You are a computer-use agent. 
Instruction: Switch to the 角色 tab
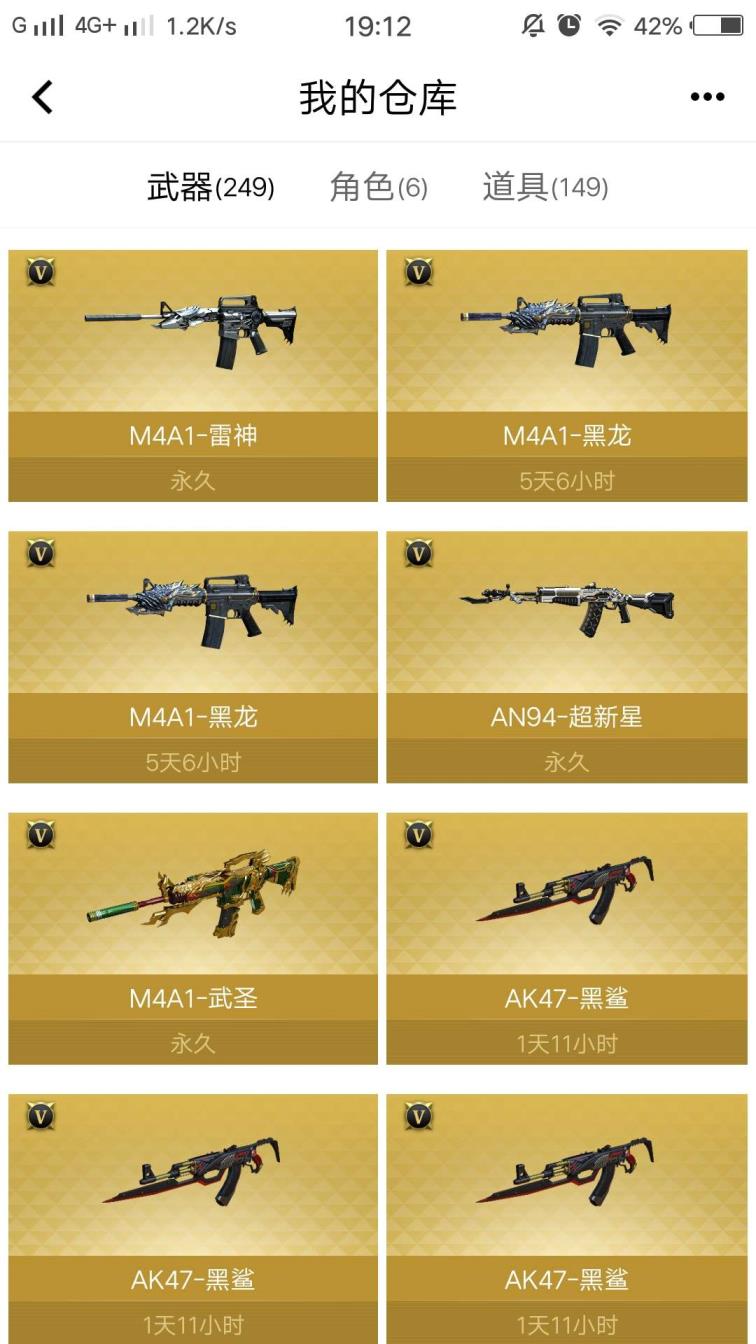[x=378, y=187]
